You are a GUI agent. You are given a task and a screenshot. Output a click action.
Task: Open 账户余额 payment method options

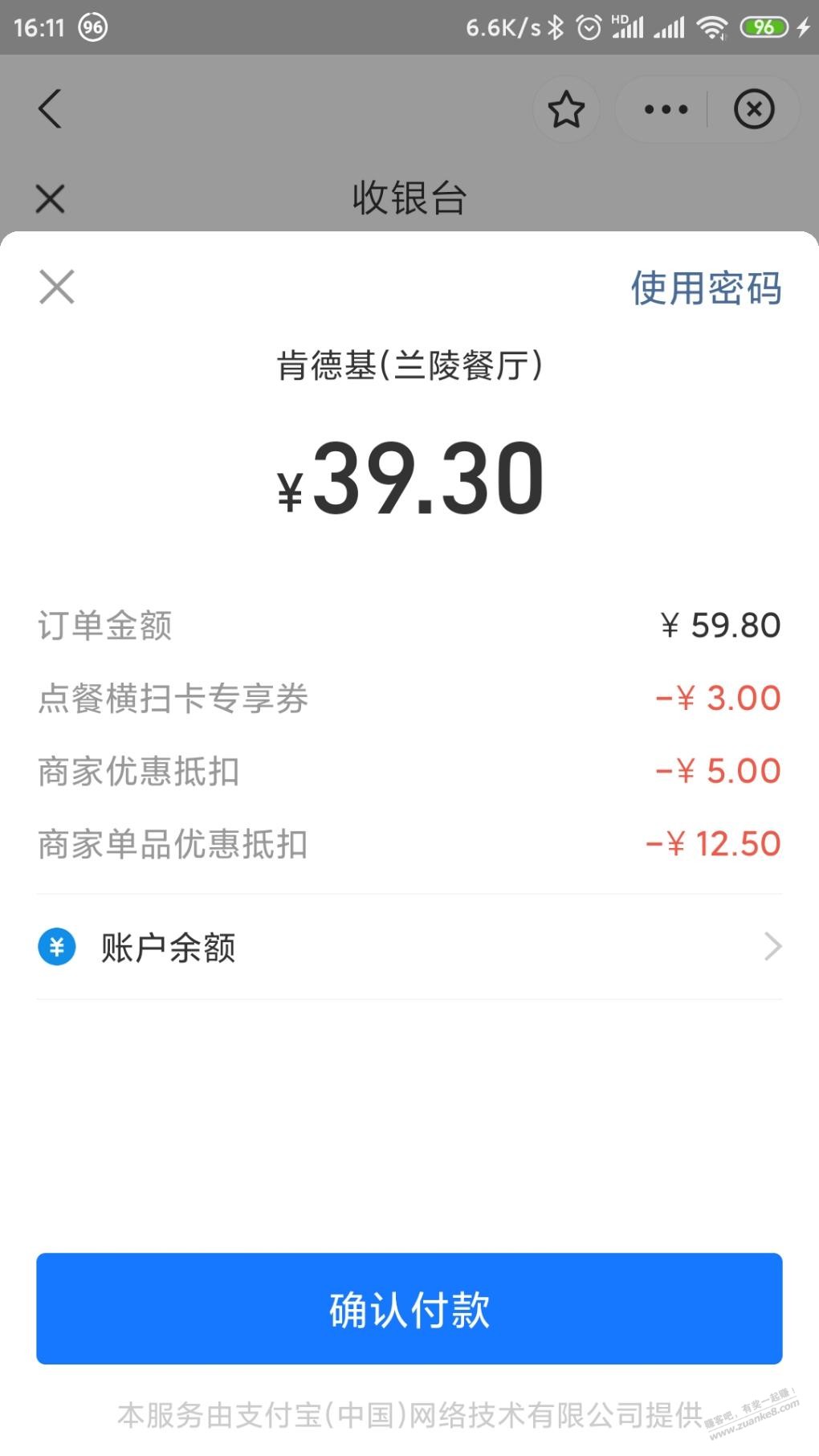coord(409,947)
